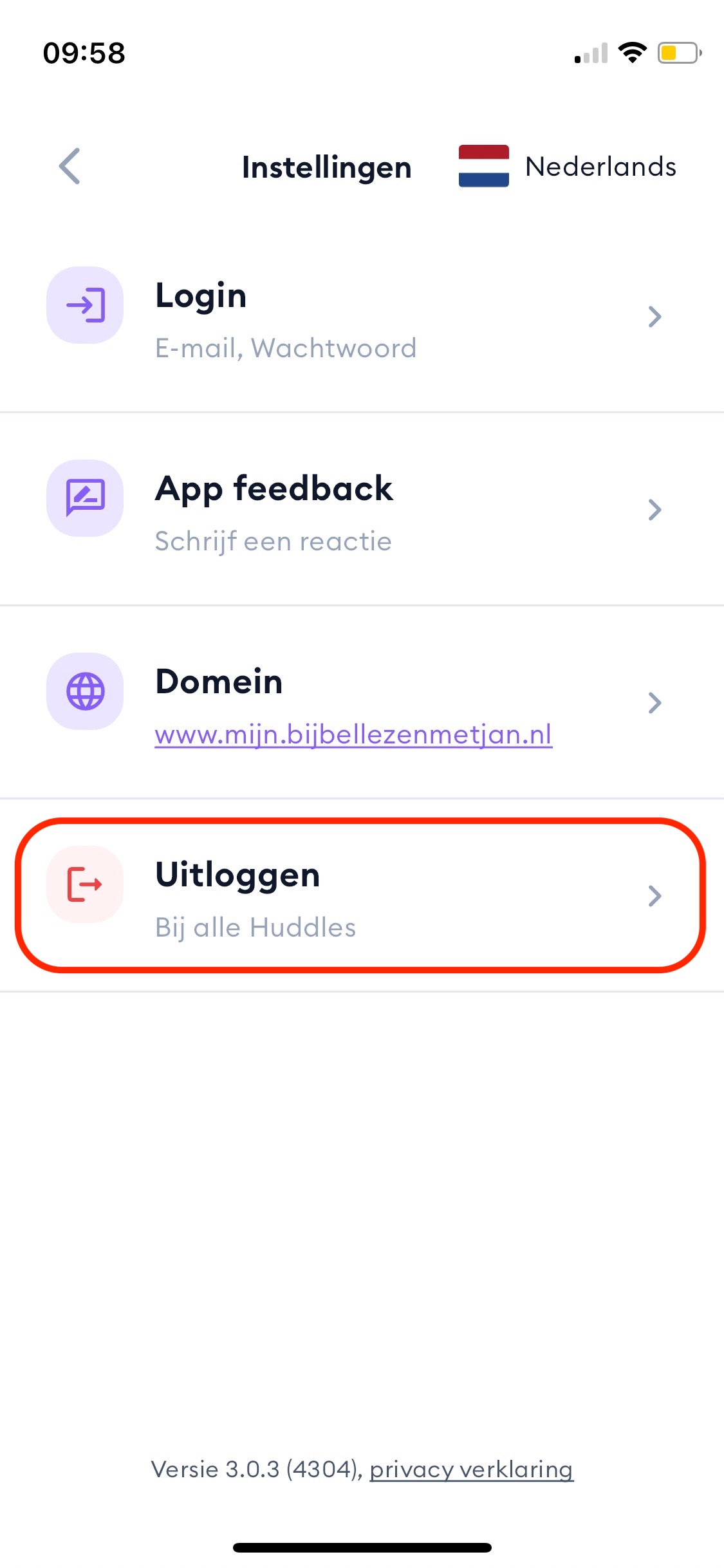This screenshot has width=724, height=1568.
Task: Change the language from Nederlands
Action: click(x=567, y=166)
